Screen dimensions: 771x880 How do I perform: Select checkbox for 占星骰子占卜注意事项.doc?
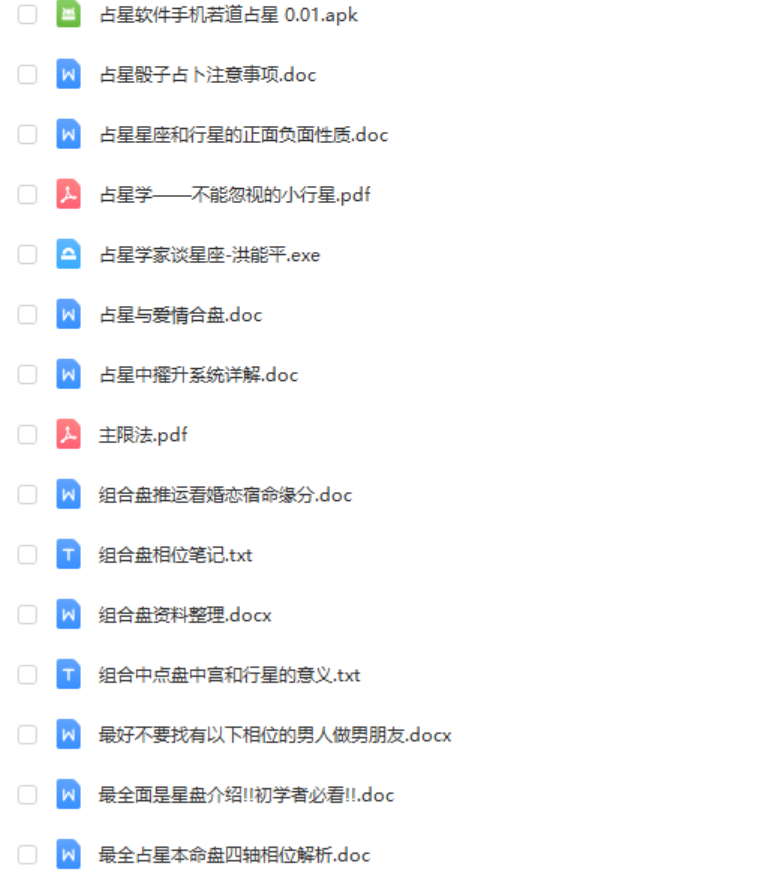tap(27, 75)
